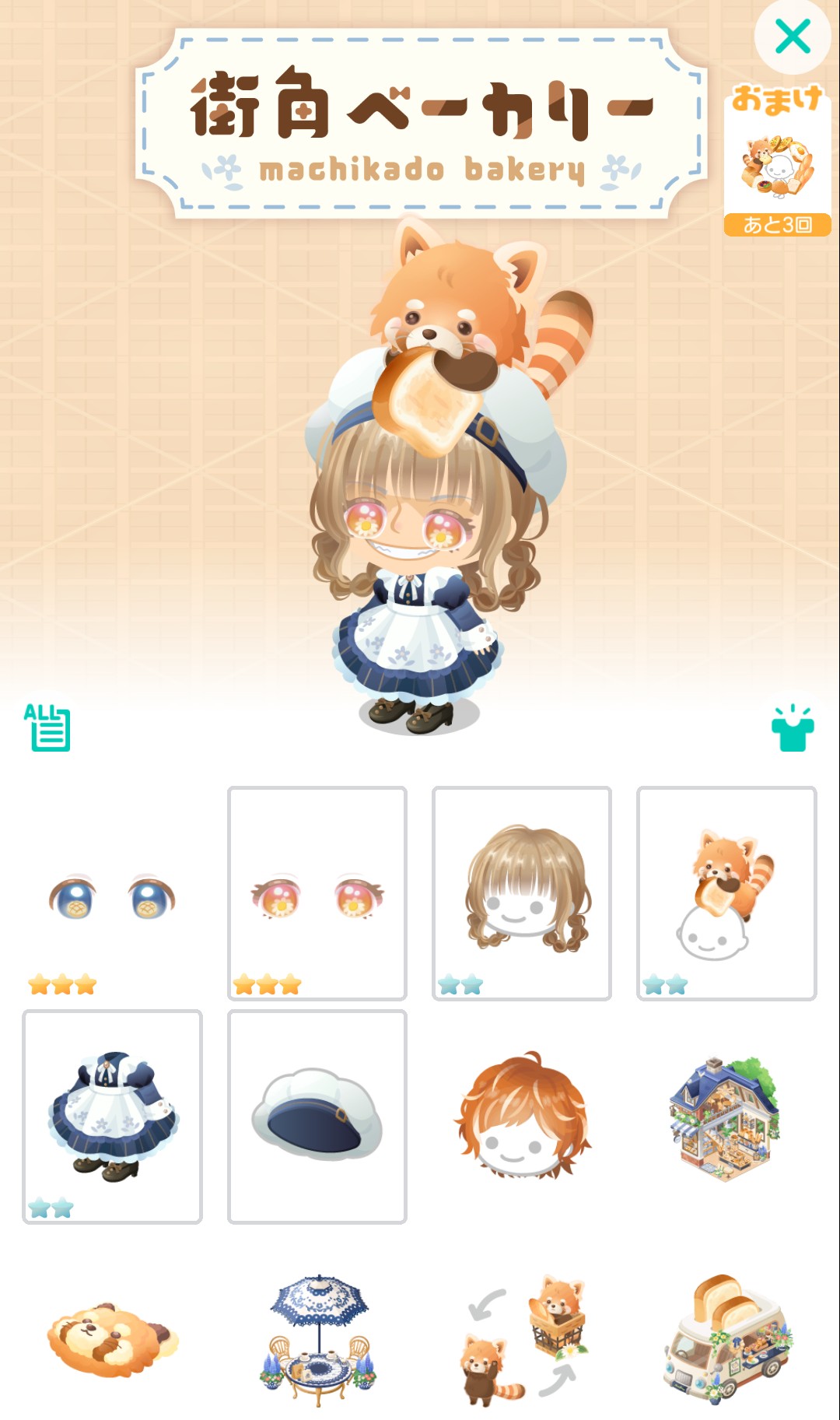Choose the navy maid dress with apron
Screen dimensions: 840x1420
tap(112, 1116)
